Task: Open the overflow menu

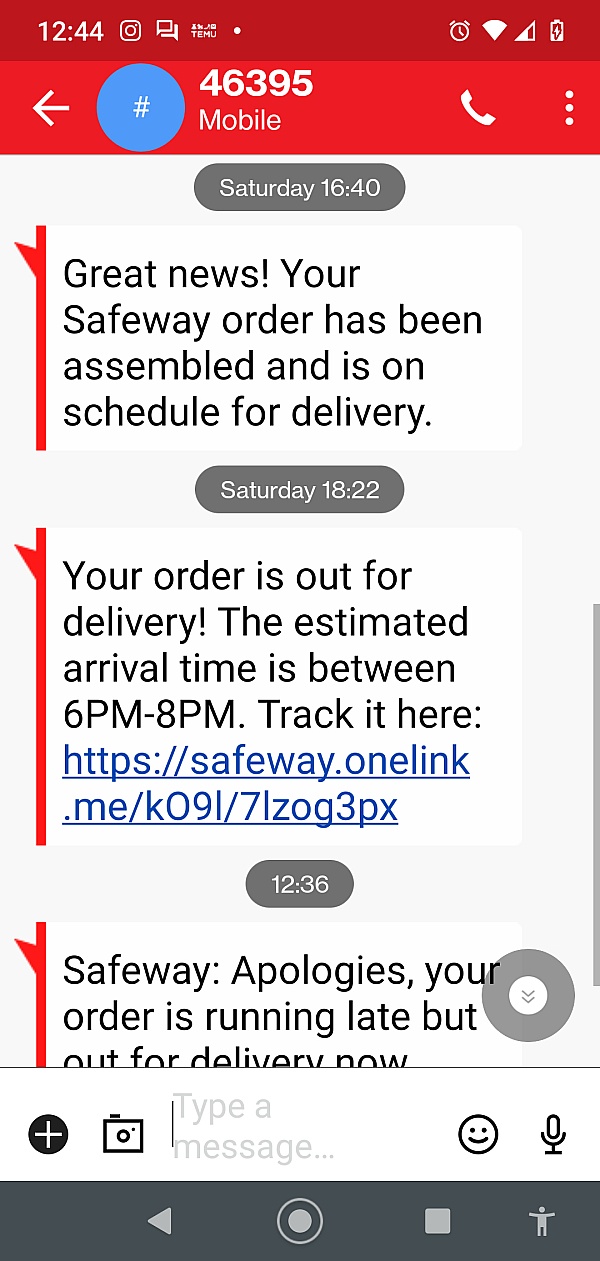Action: pyautogui.click(x=568, y=108)
